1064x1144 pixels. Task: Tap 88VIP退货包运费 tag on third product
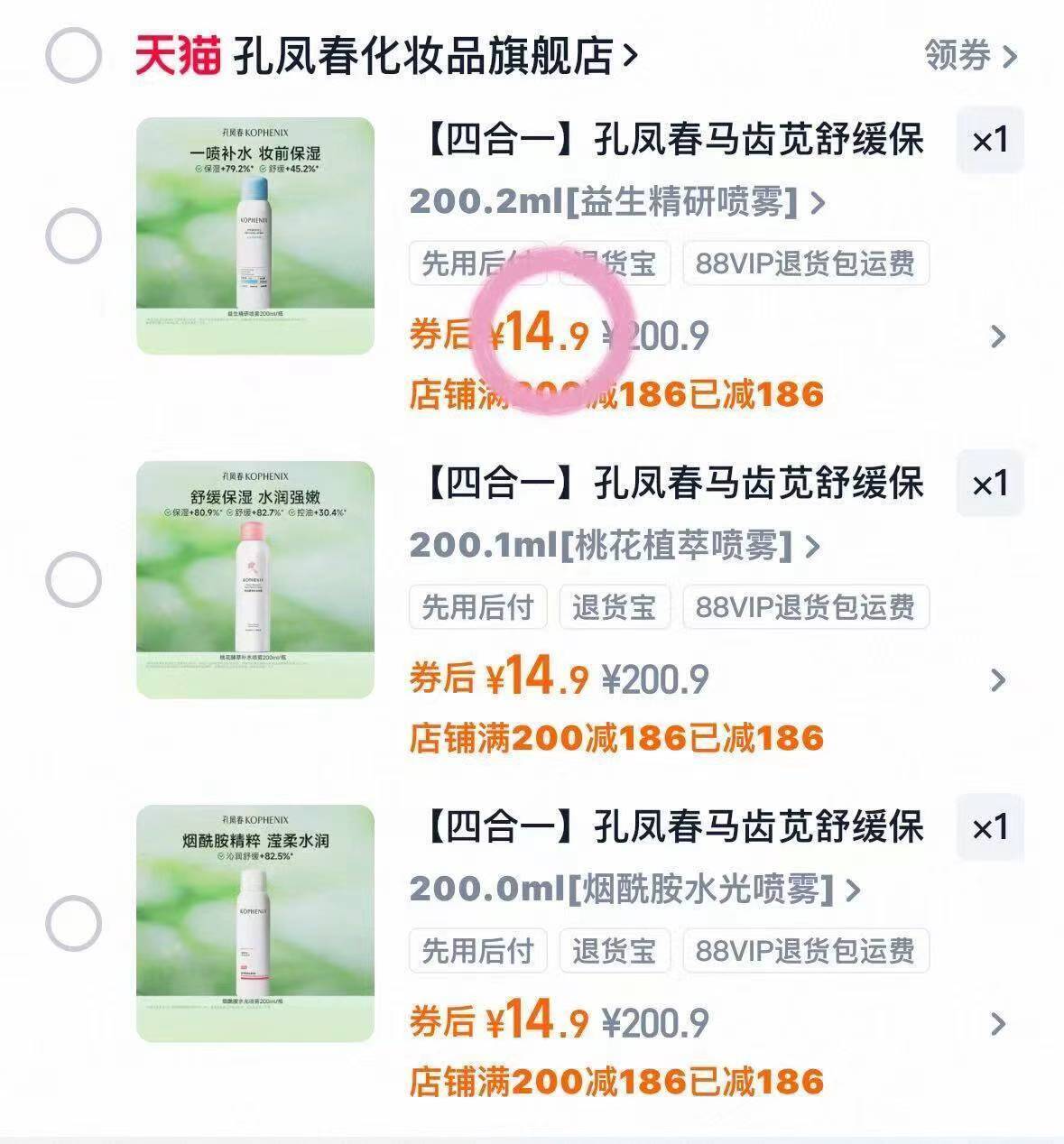coord(807,951)
